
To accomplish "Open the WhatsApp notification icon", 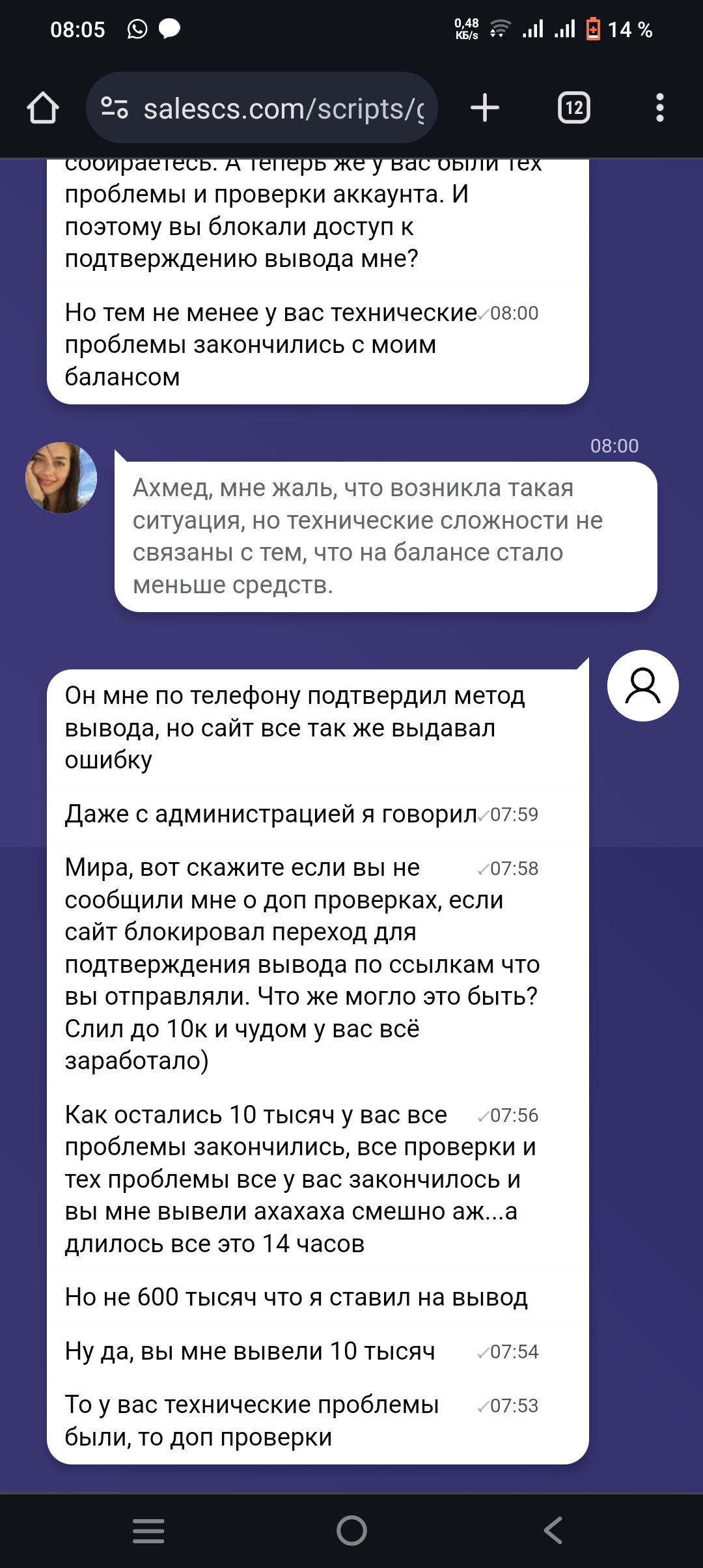I will click(136, 29).
